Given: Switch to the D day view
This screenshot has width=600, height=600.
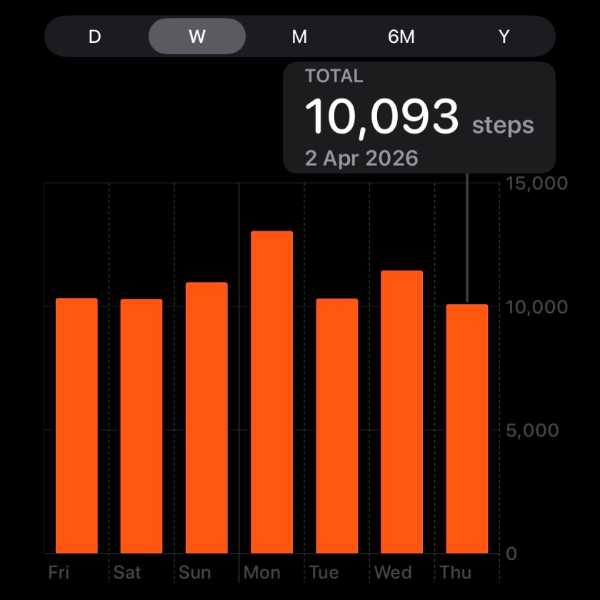Looking at the screenshot, I should point(95,37).
